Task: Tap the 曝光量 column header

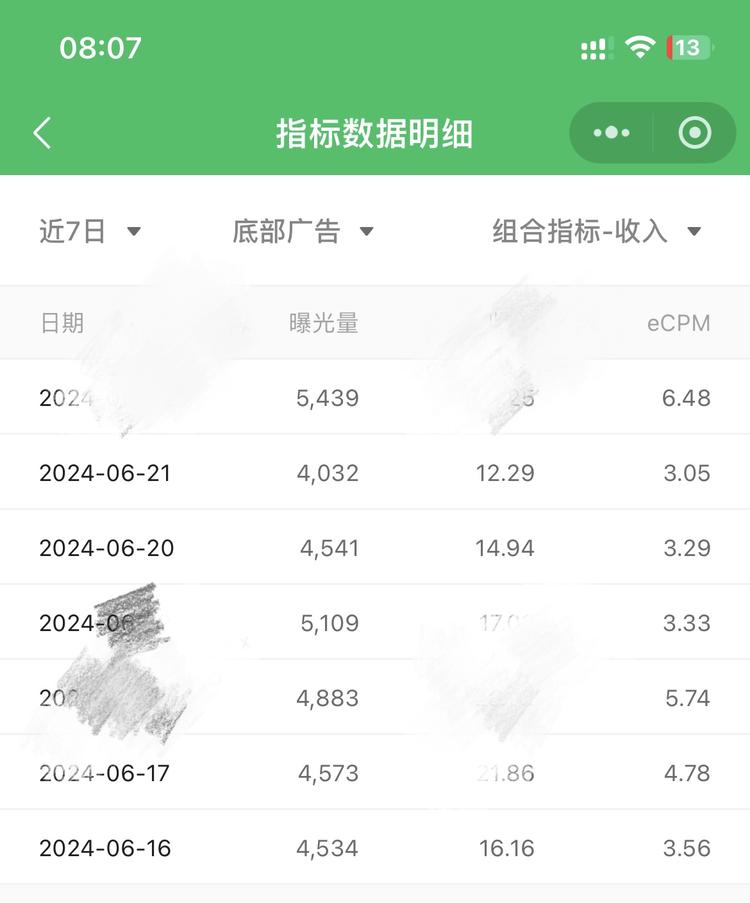Action: 325,322
